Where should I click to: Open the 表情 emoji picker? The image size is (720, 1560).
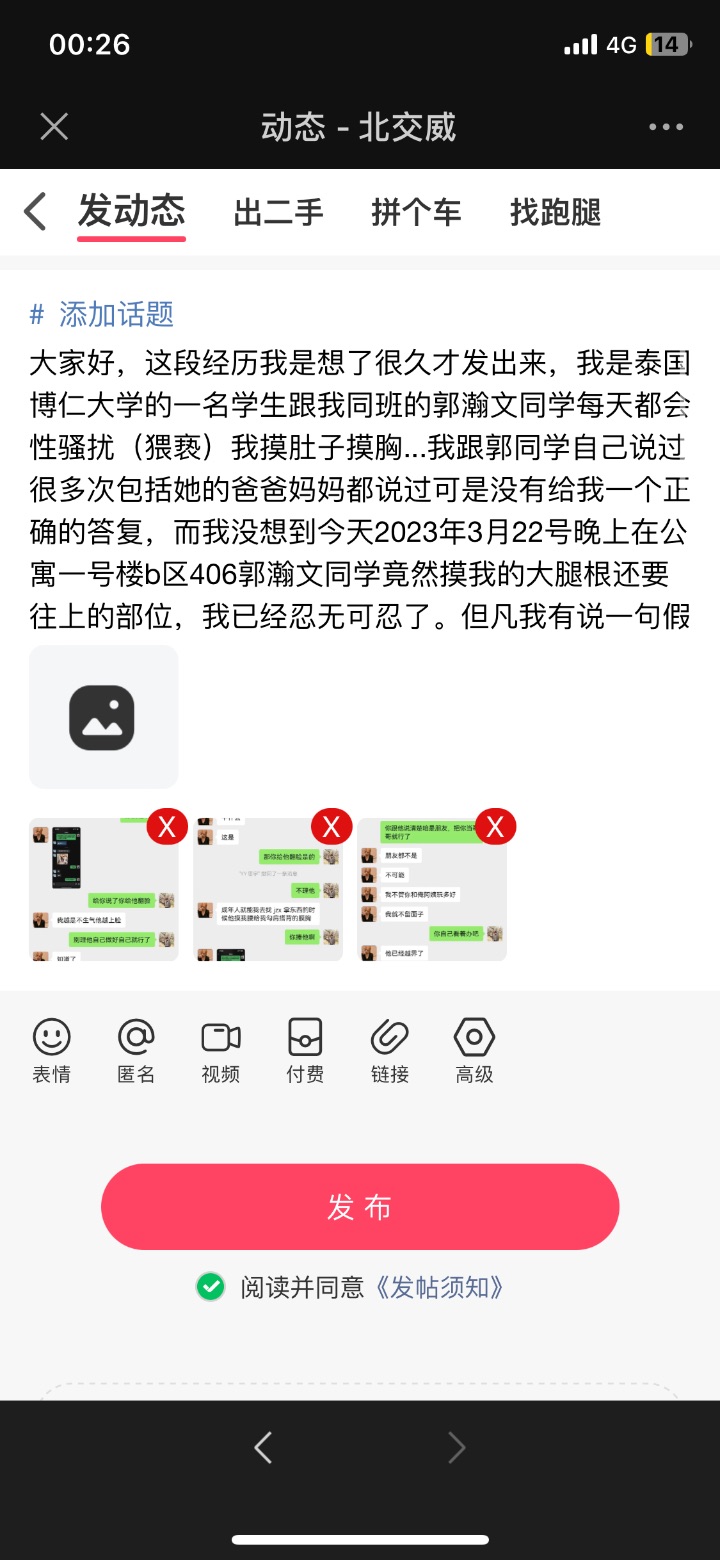pos(52,1050)
